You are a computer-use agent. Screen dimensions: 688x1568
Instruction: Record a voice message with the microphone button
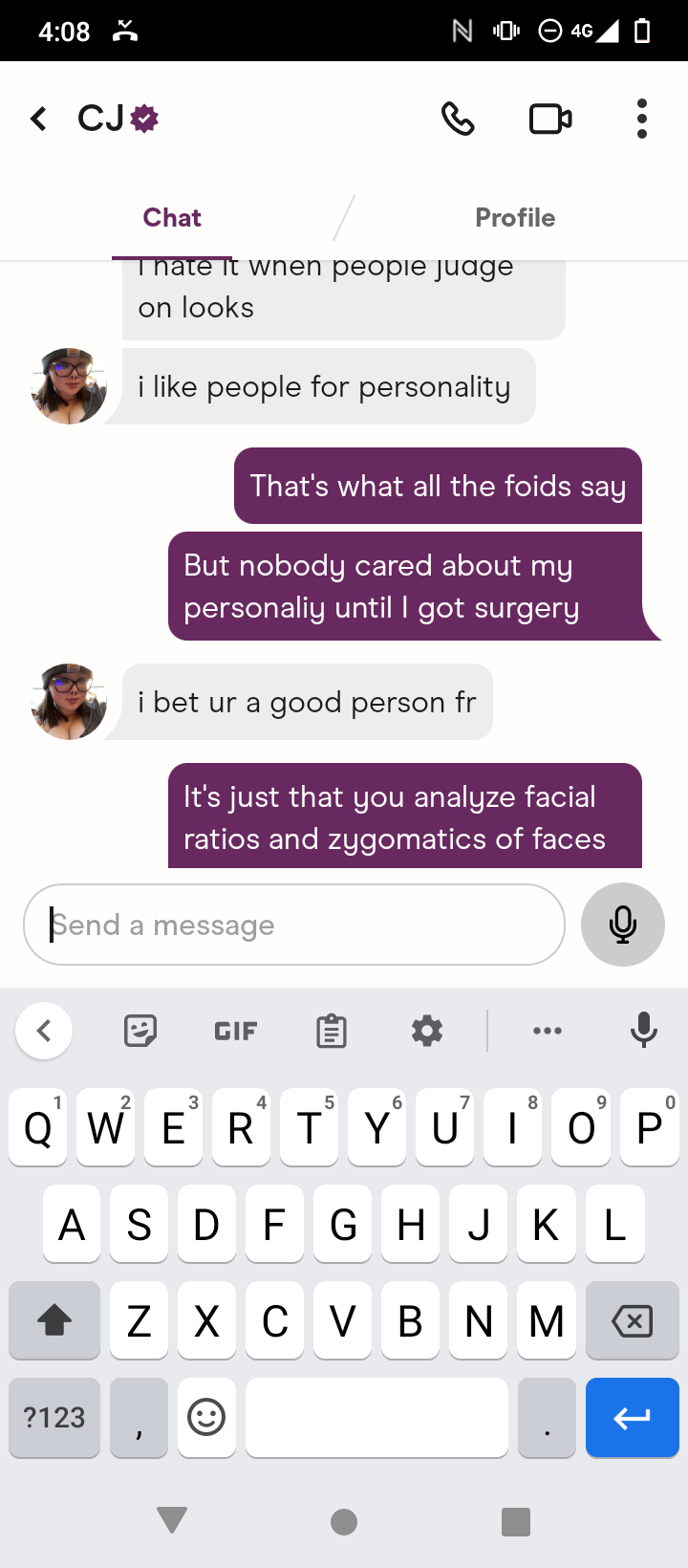point(622,925)
